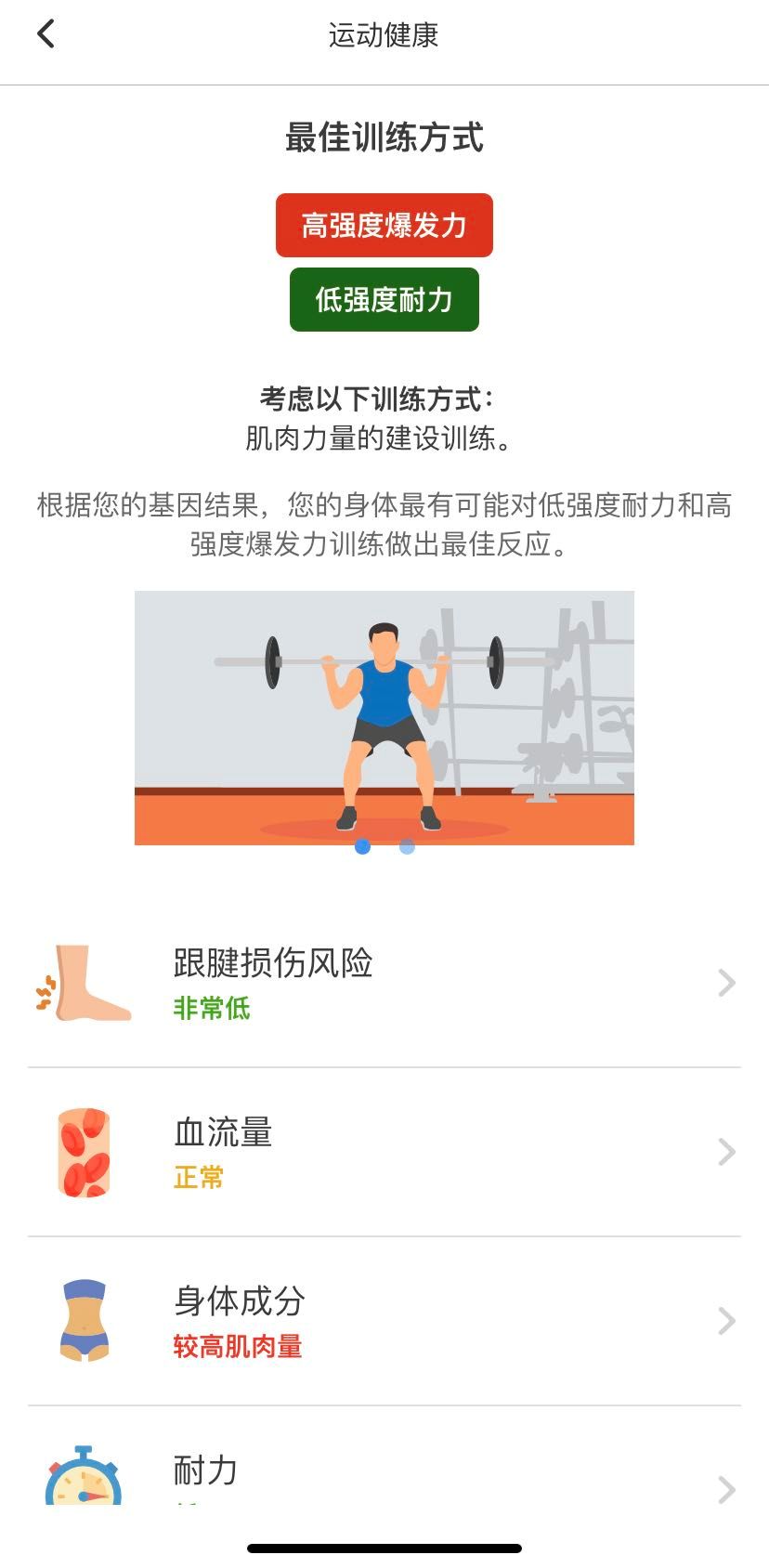
Task: Open 血流量 result row
Action: [384, 1153]
